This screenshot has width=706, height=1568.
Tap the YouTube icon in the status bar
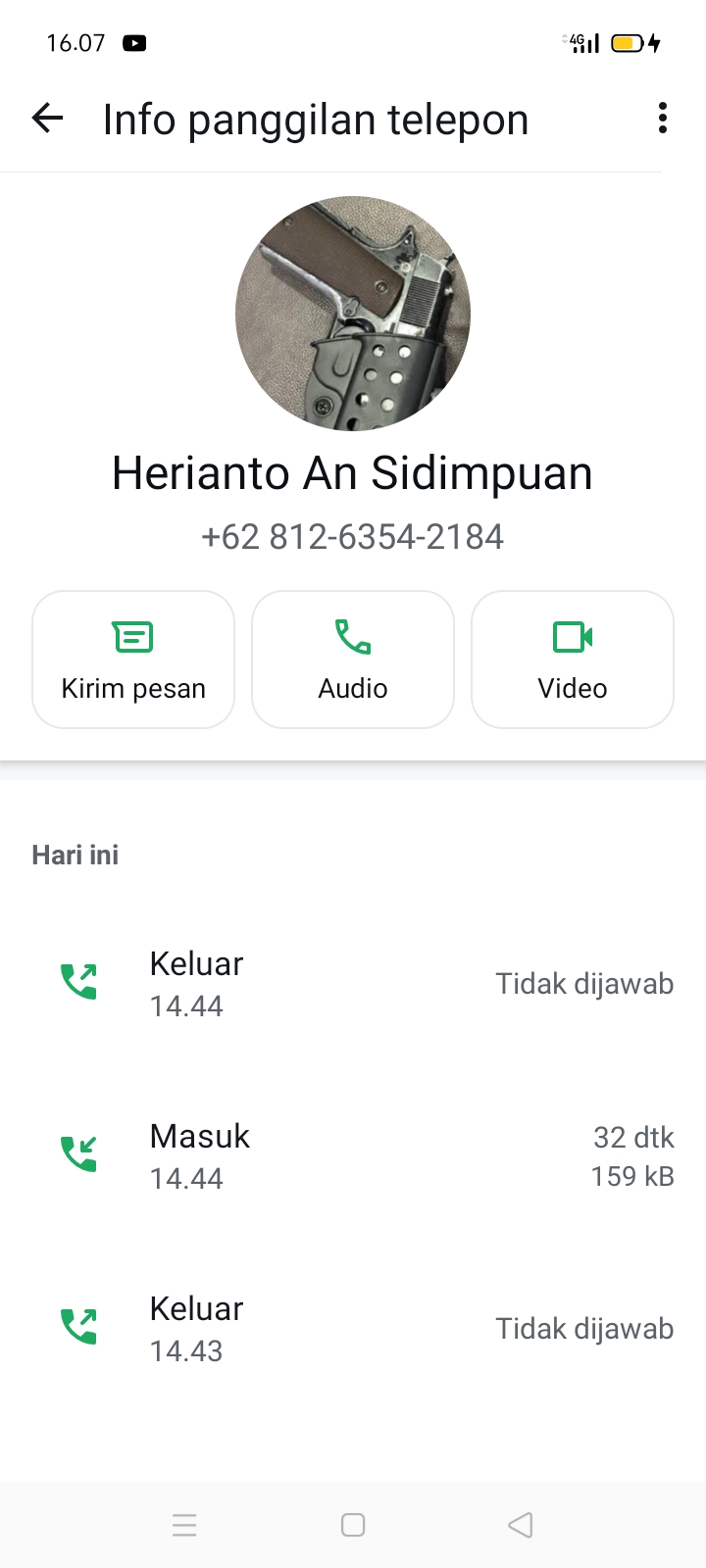point(135,43)
